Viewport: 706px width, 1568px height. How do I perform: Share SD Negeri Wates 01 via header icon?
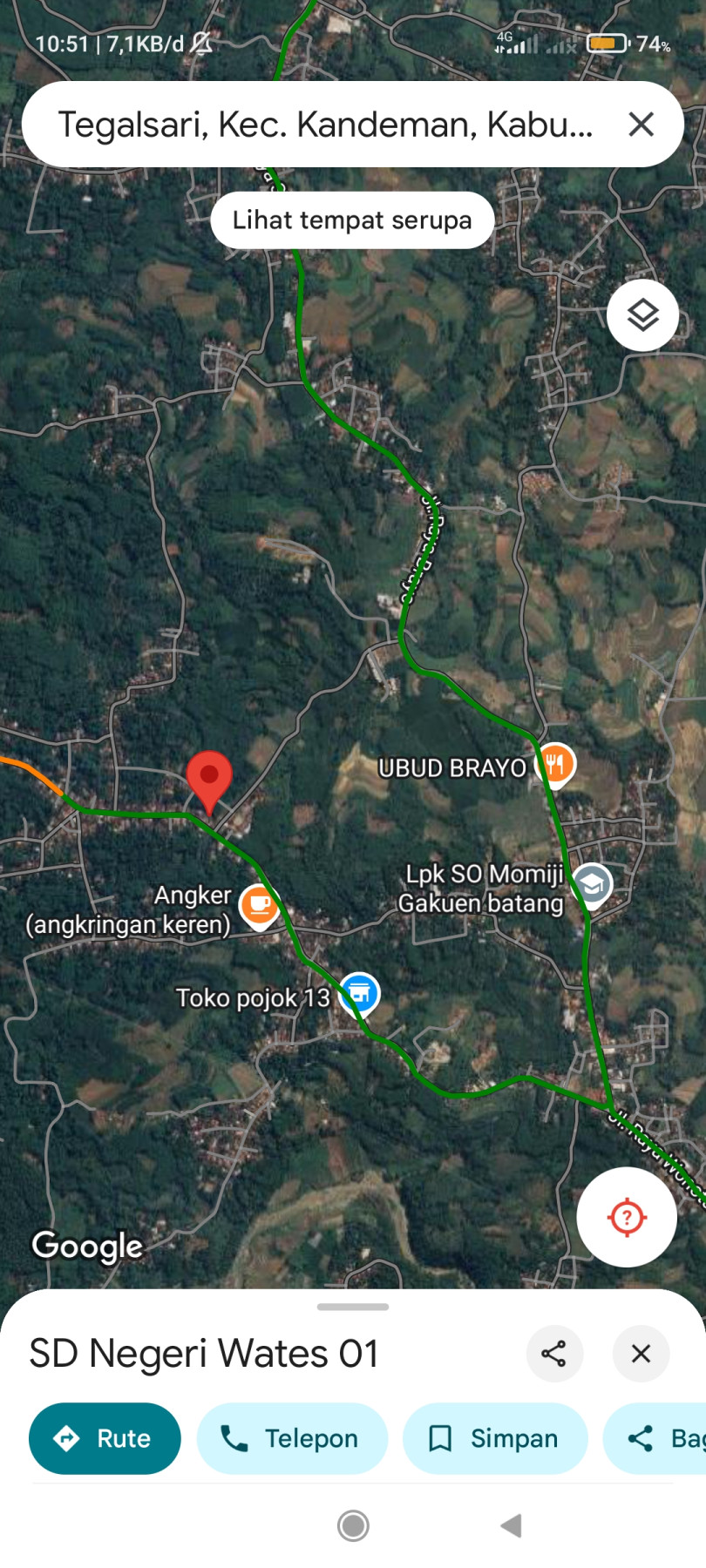click(554, 1354)
